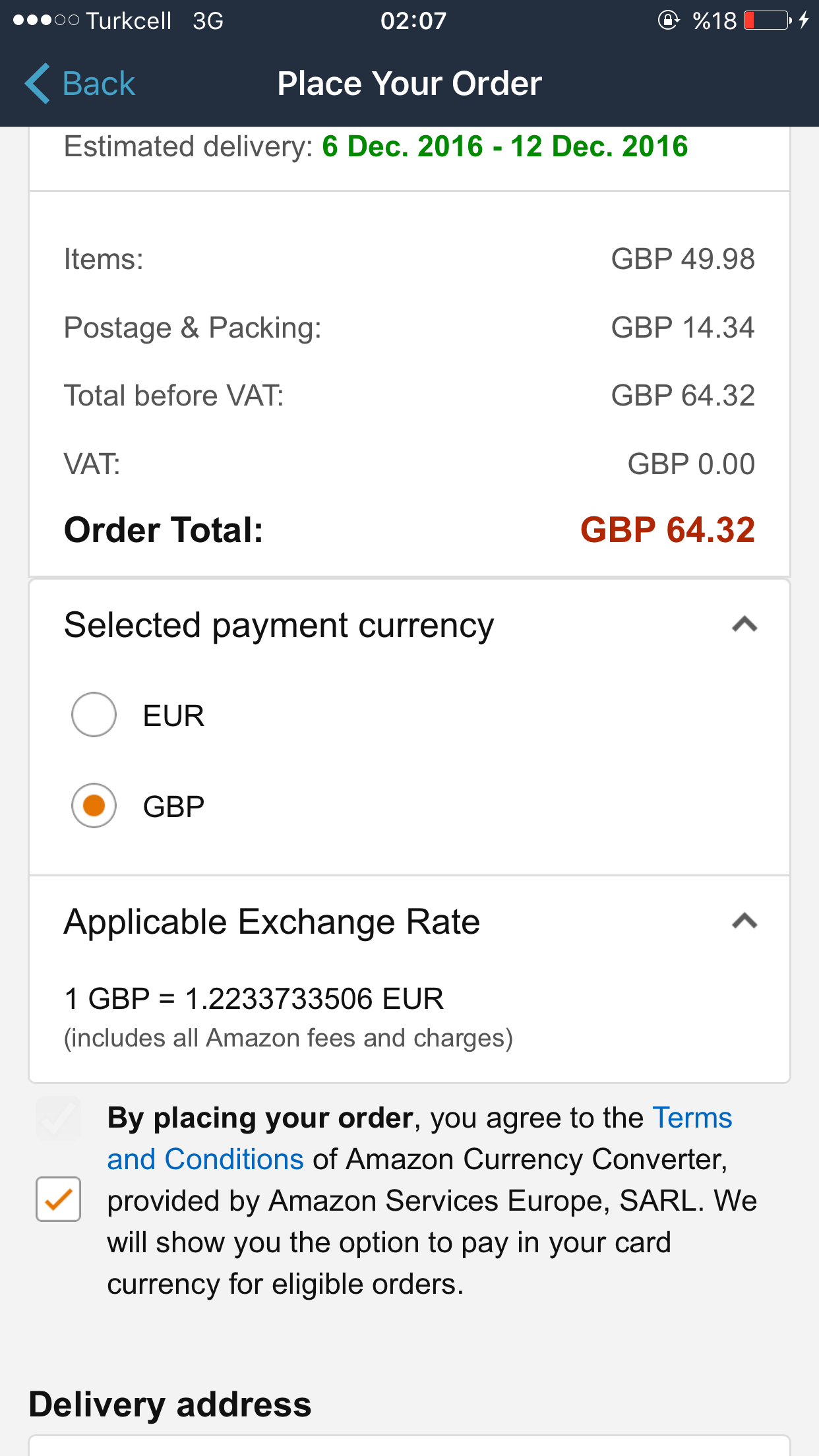The image size is (819, 1456).
Task: Collapse the Selected payment currency section
Action: 744,624
